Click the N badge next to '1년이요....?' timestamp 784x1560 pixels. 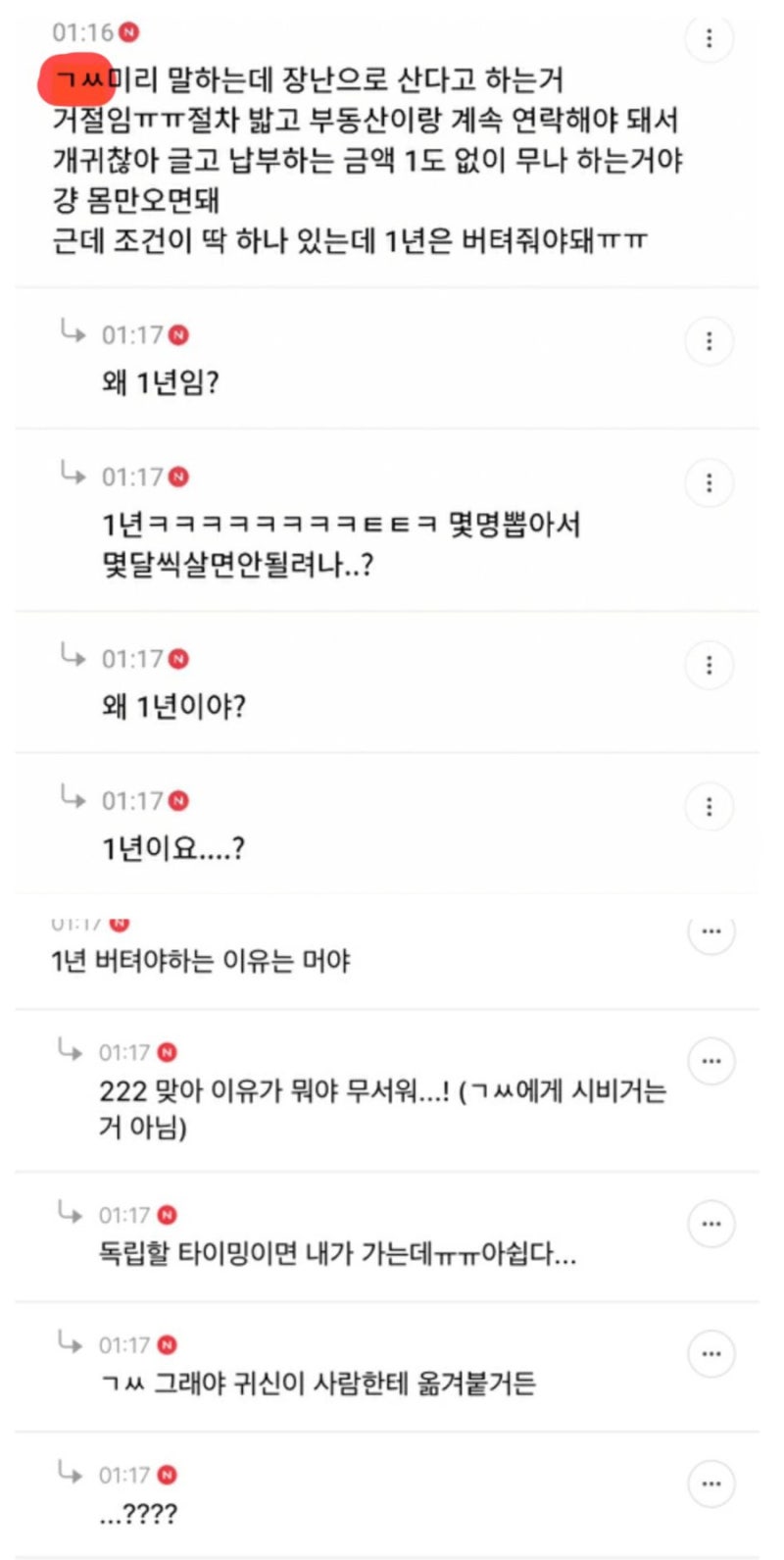pyautogui.click(x=176, y=802)
